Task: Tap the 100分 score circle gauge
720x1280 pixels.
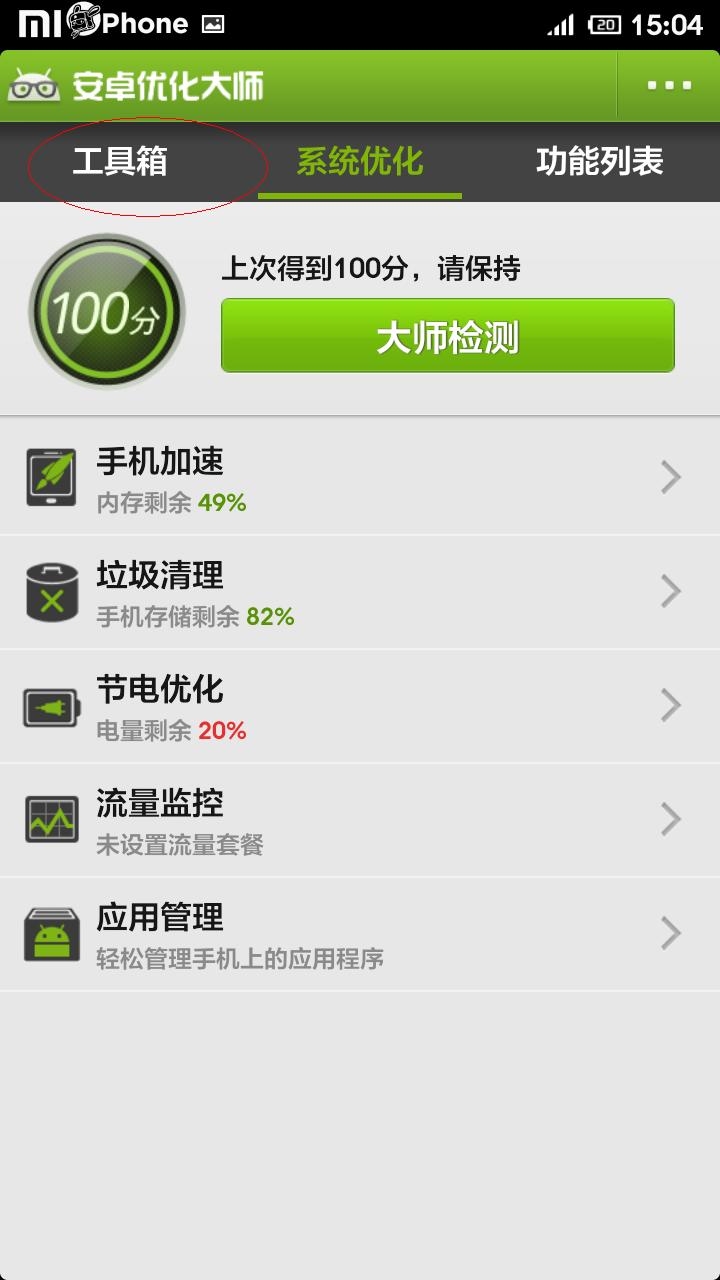Action: 106,310
